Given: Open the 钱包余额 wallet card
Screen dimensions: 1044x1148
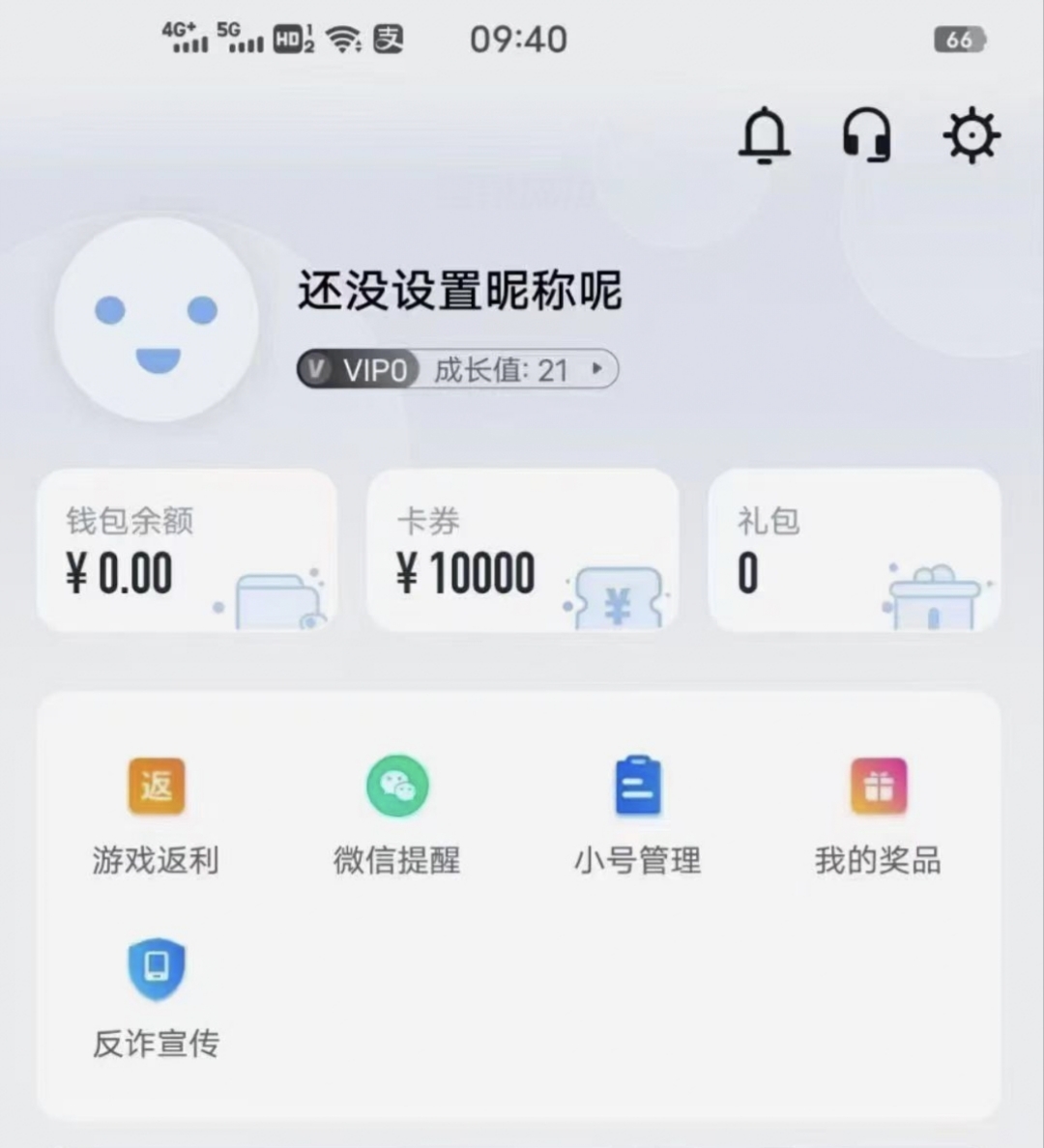Looking at the screenshot, I should click(x=187, y=551).
